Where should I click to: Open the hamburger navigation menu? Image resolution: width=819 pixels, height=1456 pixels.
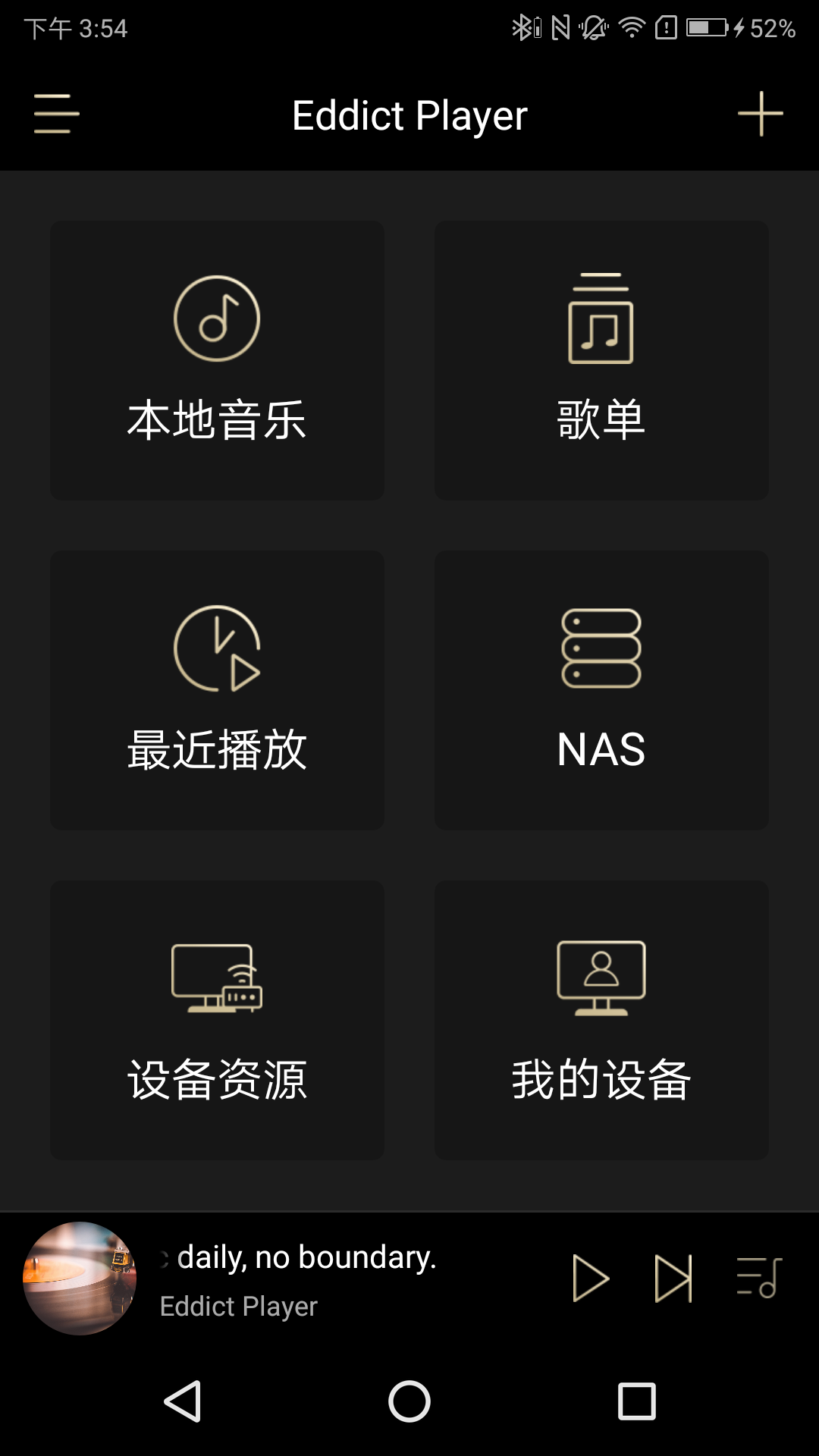tap(55, 114)
